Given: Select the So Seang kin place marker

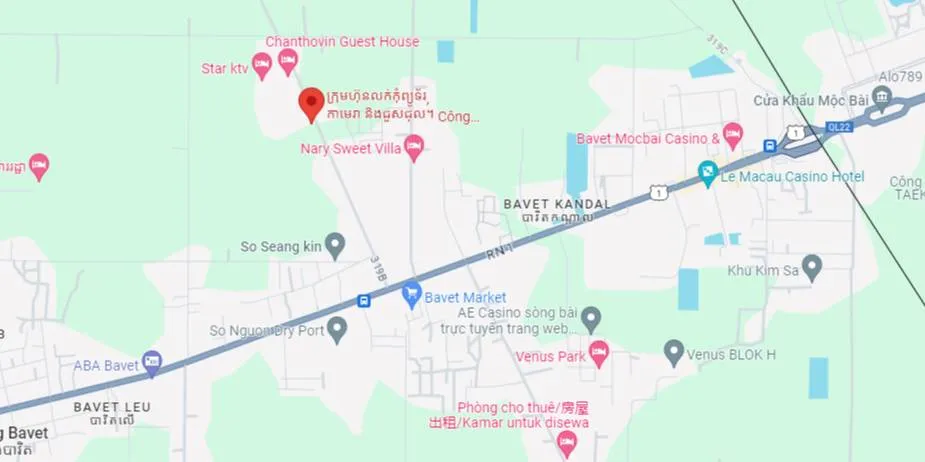Looking at the screenshot, I should pos(335,244).
